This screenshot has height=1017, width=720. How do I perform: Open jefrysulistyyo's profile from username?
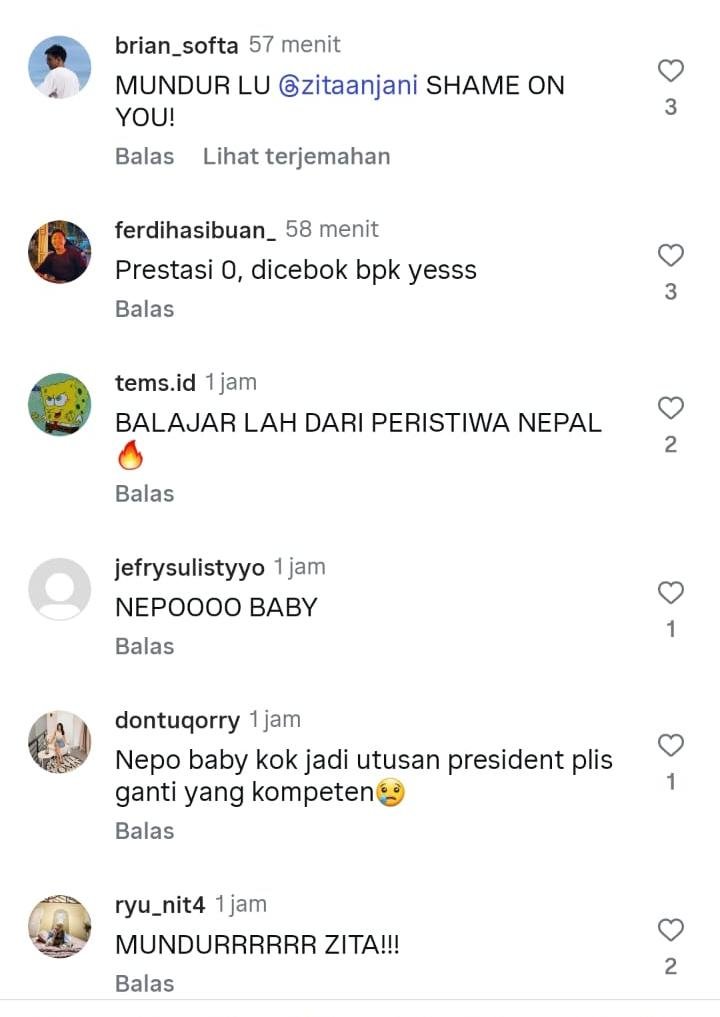pyautogui.click(x=189, y=568)
